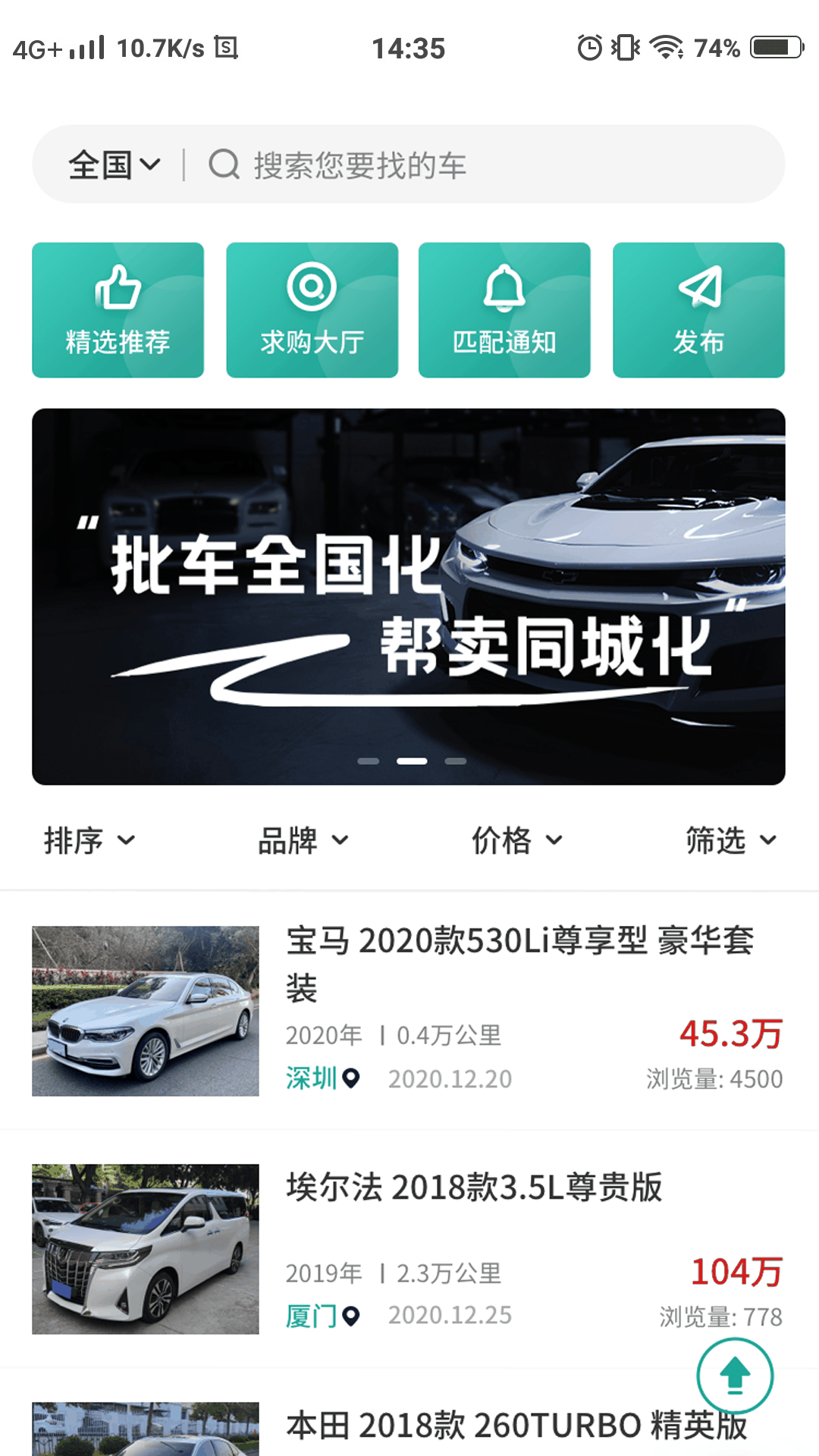Tap the 搜索您要找的车 search field
Viewport: 819px width, 1456px height.
pos(485,165)
